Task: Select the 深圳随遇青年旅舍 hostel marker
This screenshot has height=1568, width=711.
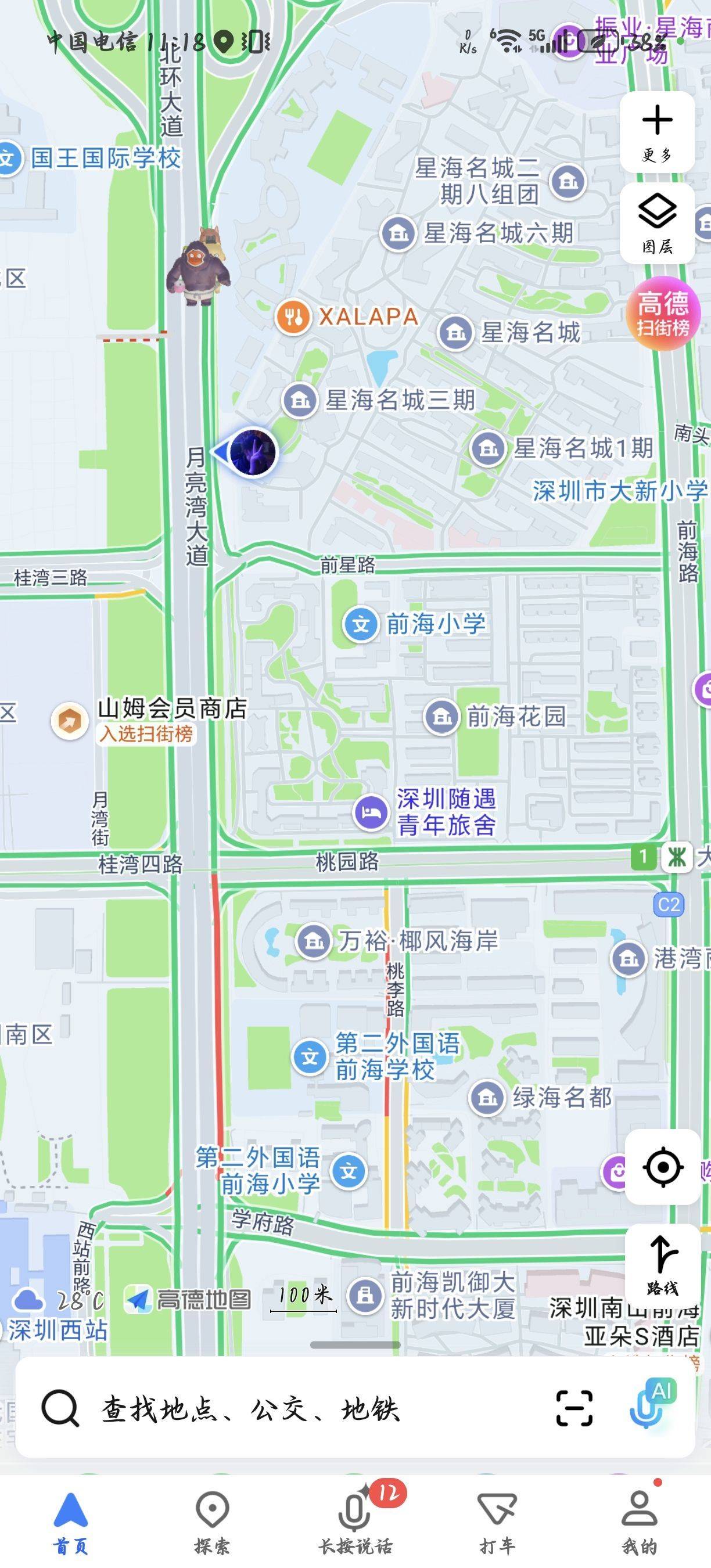Action: coord(371,812)
